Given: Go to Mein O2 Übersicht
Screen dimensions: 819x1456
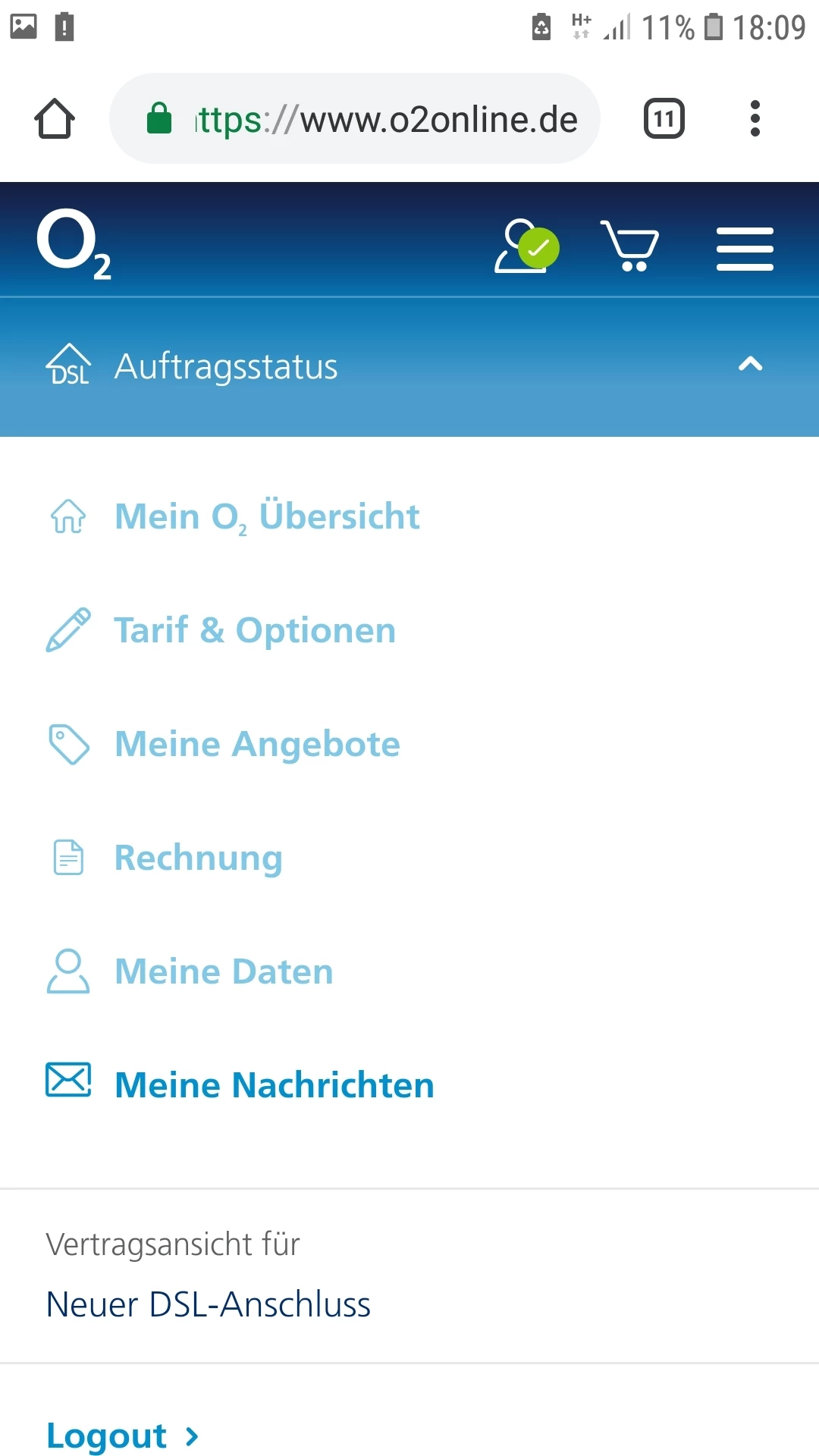Looking at the screenshot, I should 266,517.
